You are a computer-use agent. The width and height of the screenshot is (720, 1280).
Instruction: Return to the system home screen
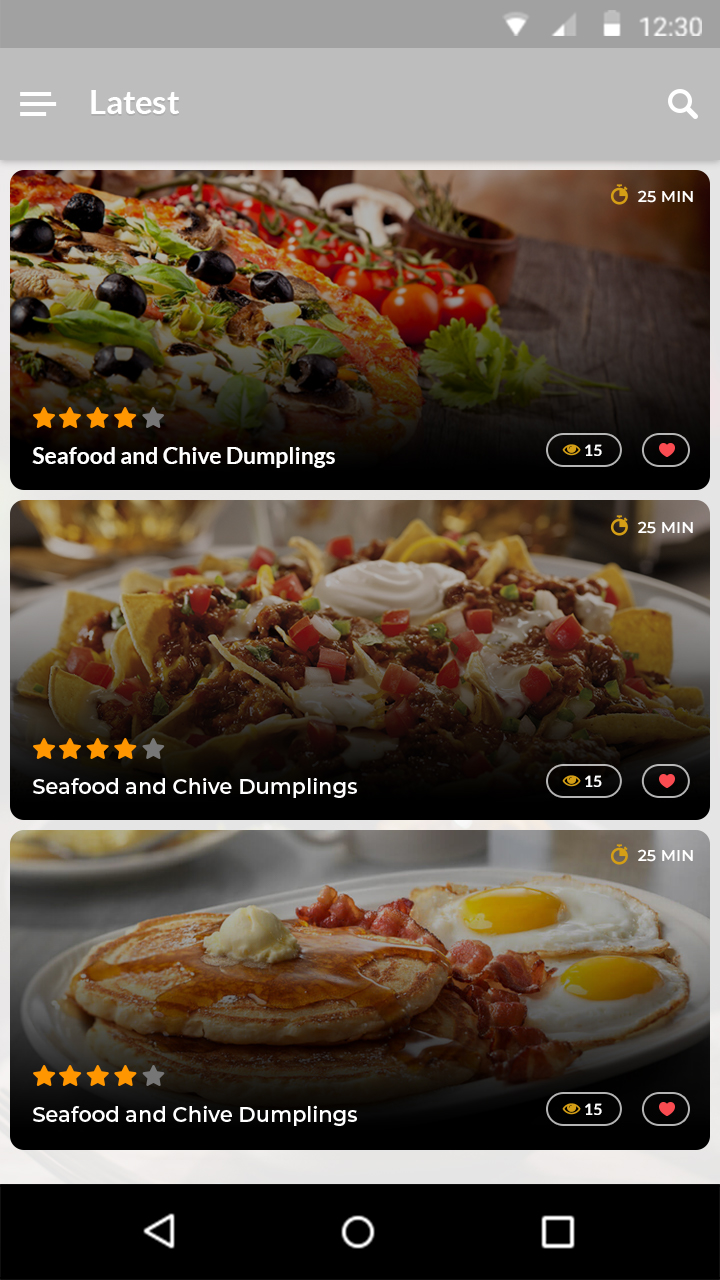coord(358,1231)
